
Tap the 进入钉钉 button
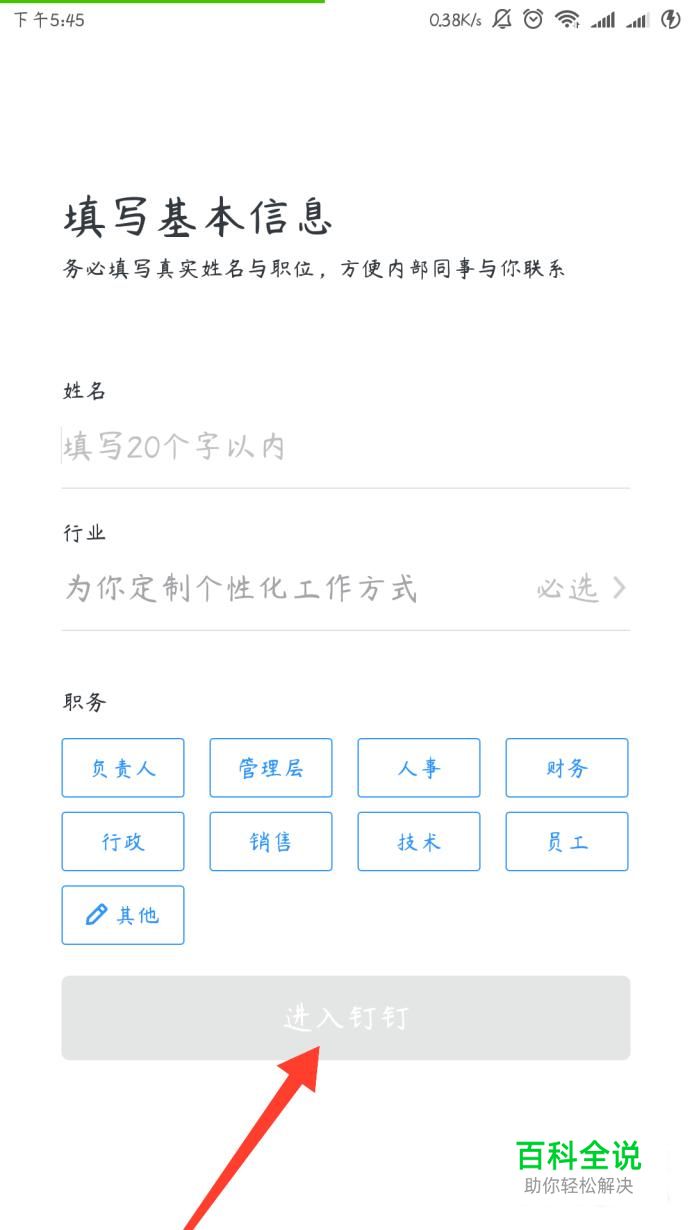[x=345, y=1018]
